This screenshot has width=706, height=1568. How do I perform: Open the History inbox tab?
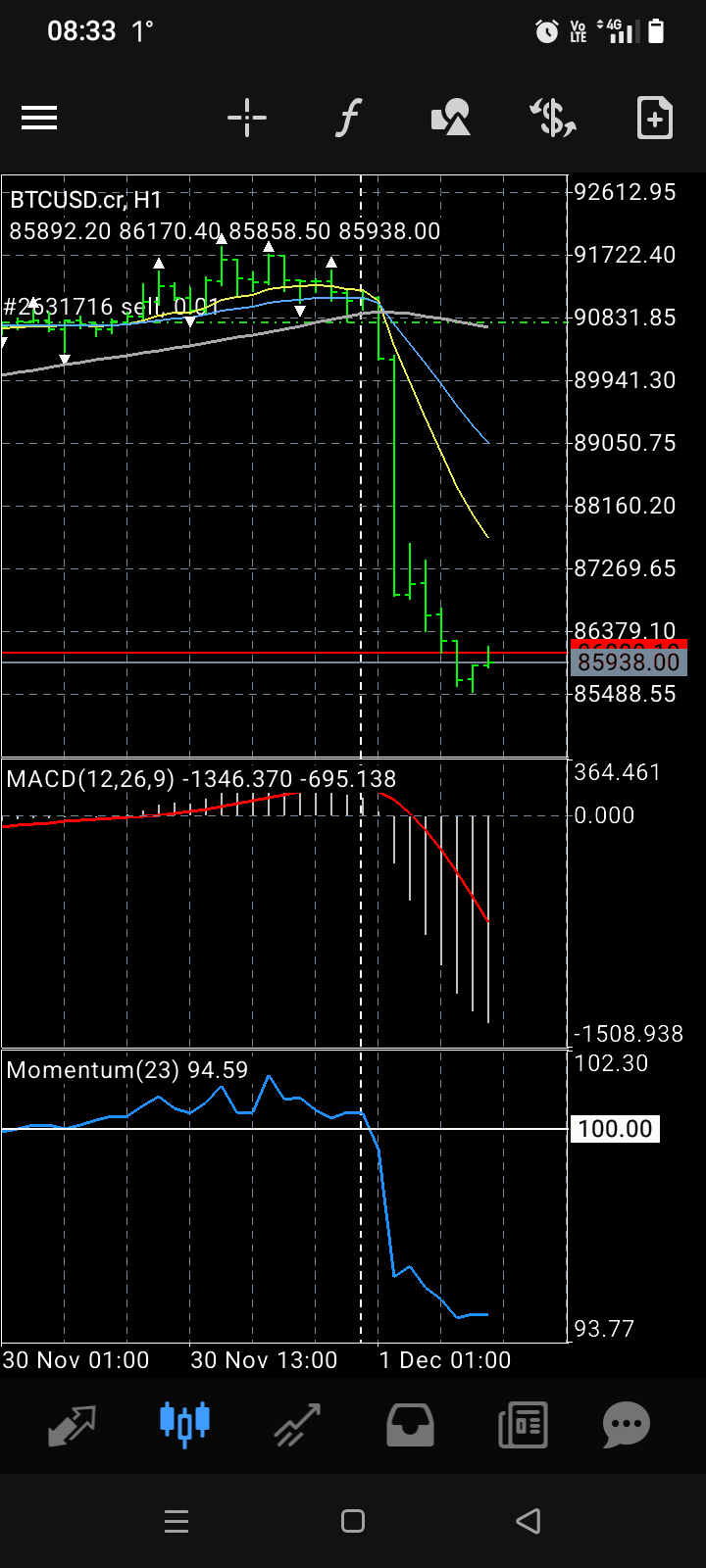[x=410, y=1425]
